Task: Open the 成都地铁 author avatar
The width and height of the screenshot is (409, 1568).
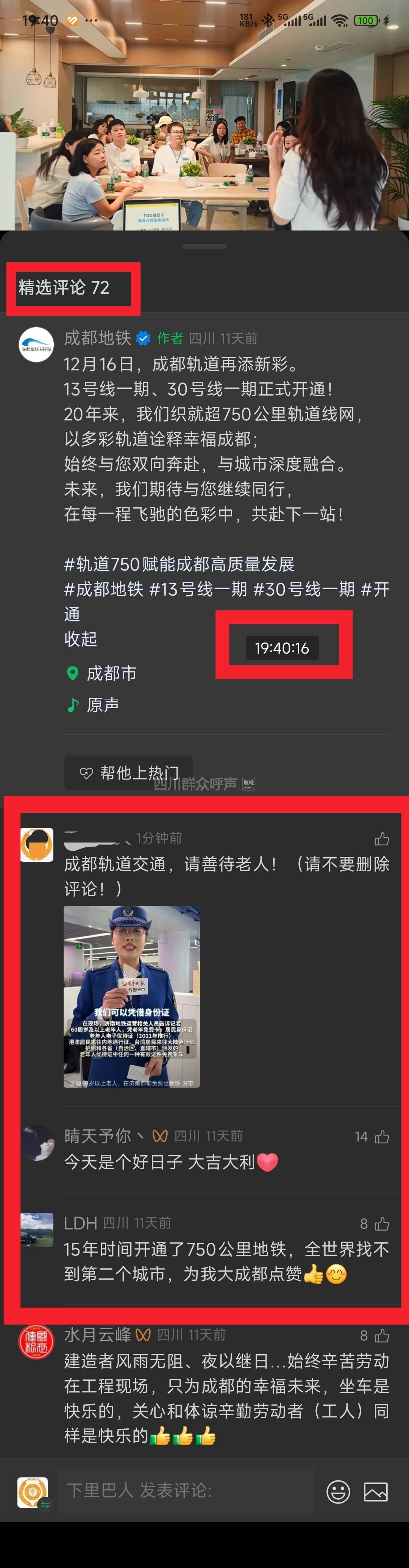Action: coord(36,345)
